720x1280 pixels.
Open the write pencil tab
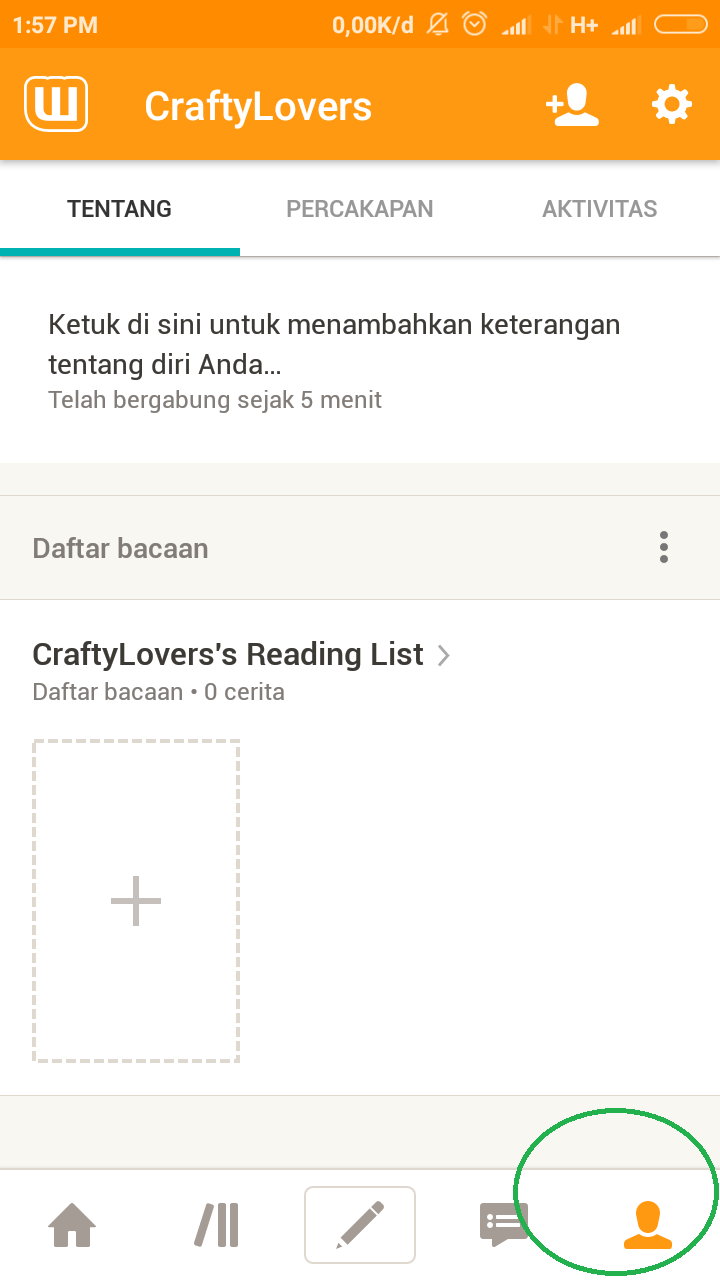pos(360,1225)
